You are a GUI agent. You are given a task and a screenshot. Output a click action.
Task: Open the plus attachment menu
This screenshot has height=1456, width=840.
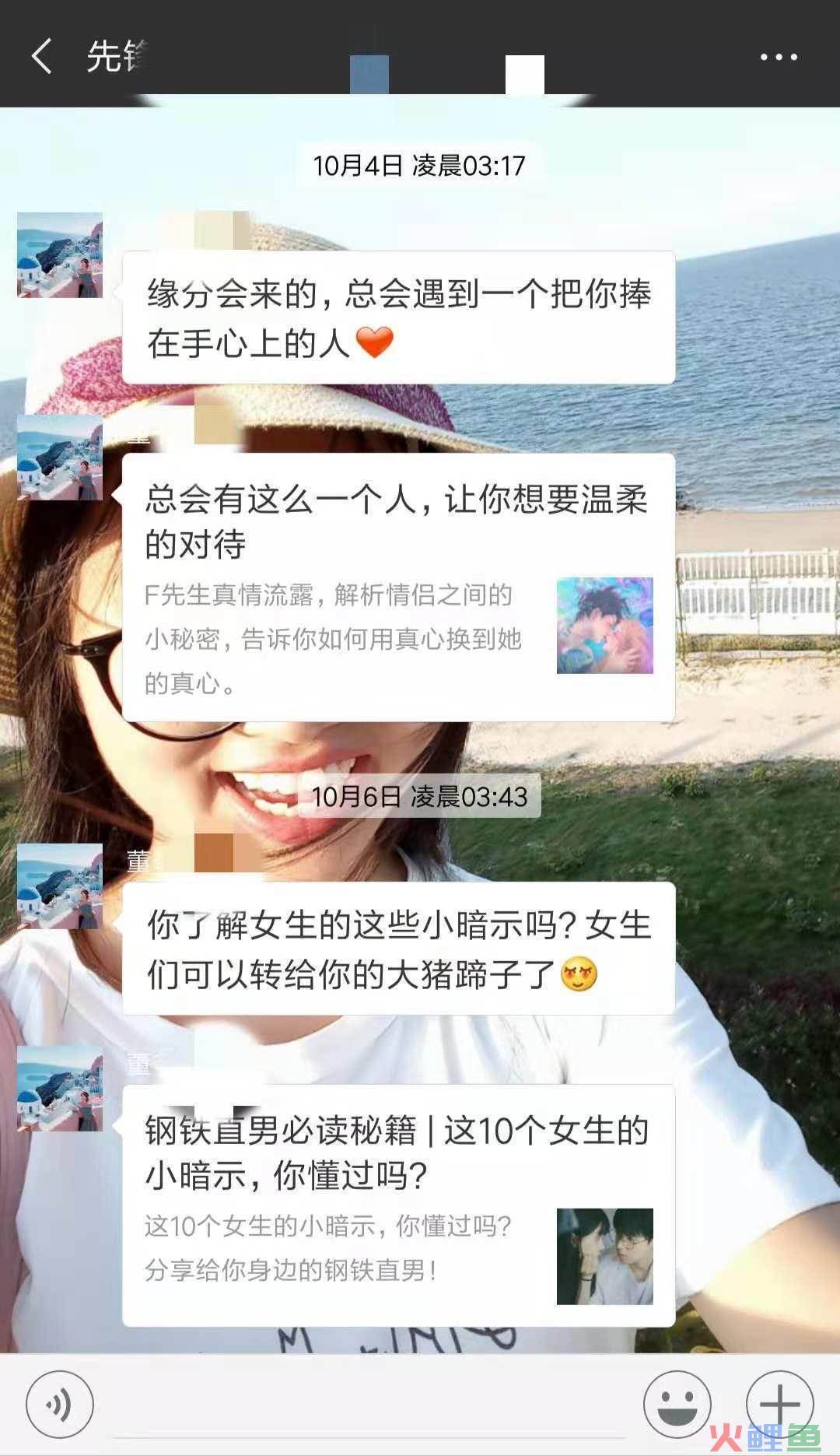coord(779,1404)
